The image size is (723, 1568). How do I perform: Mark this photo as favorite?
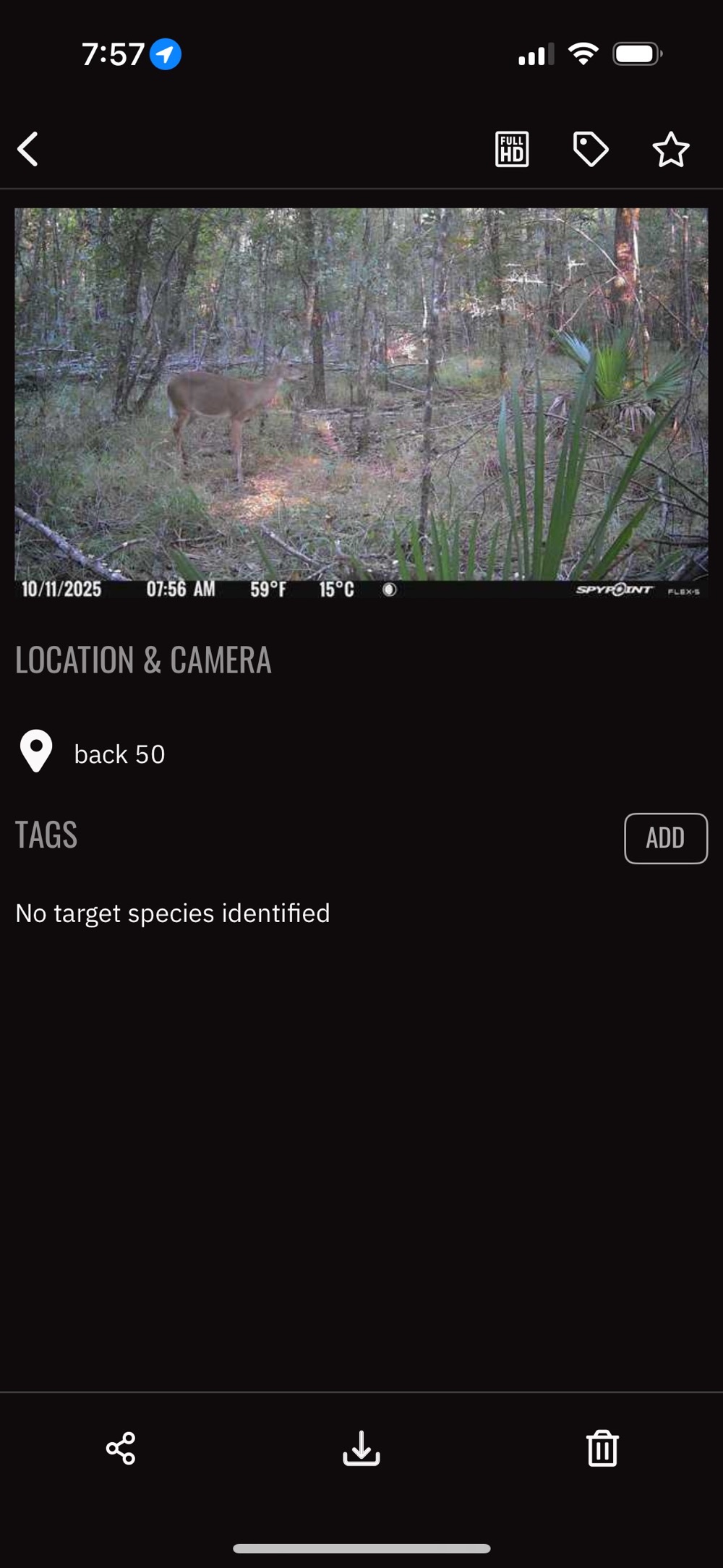pyautogui.click(x=671, y=149)
